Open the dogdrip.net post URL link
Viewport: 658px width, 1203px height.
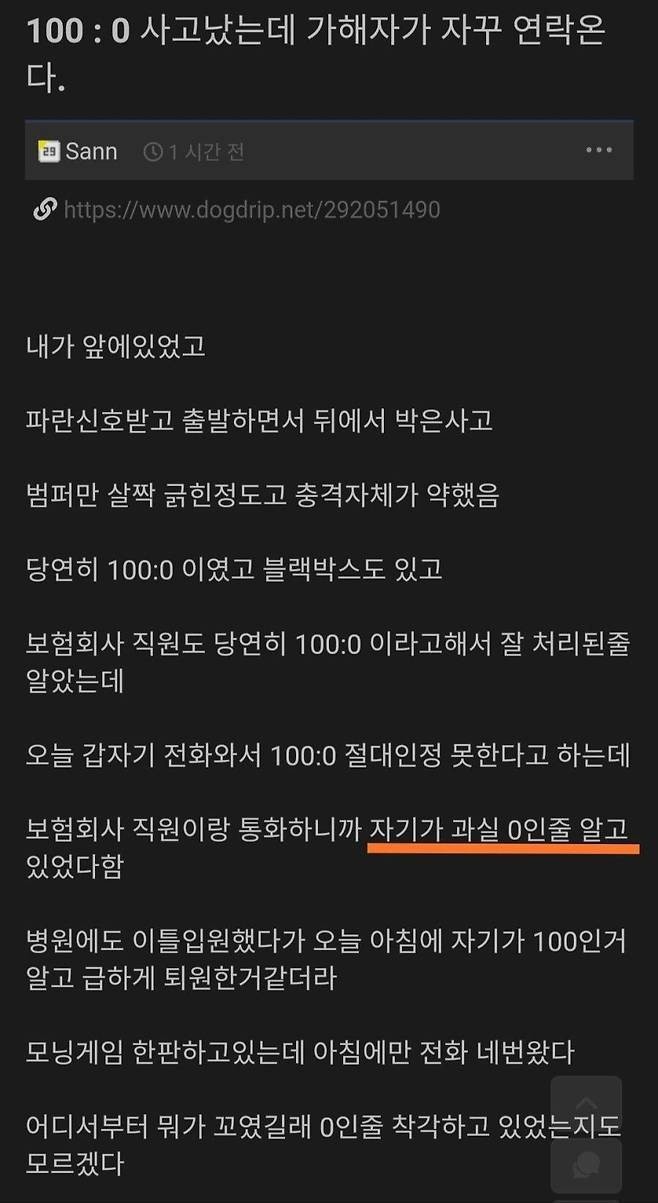point(251,210)
